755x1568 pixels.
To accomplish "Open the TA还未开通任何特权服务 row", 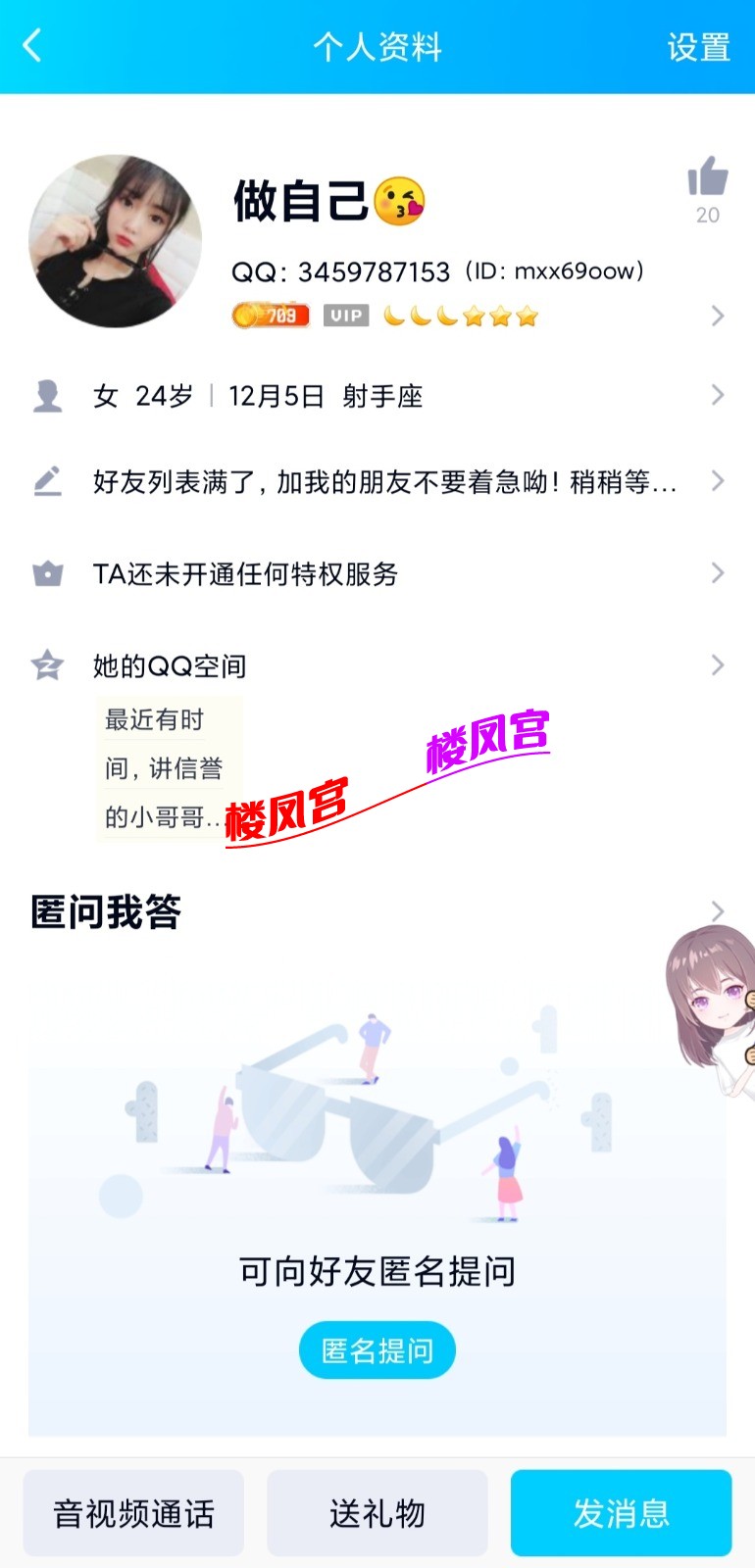I will tap(377, 573).
